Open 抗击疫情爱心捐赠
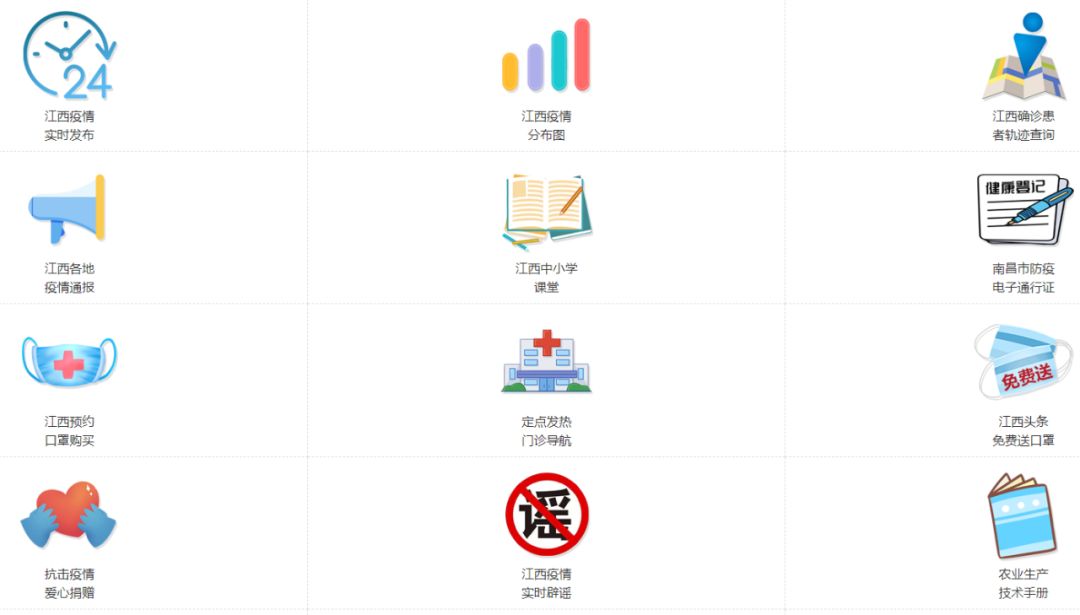The height and width of the screenshot is (615, 1080). [69, 515]
